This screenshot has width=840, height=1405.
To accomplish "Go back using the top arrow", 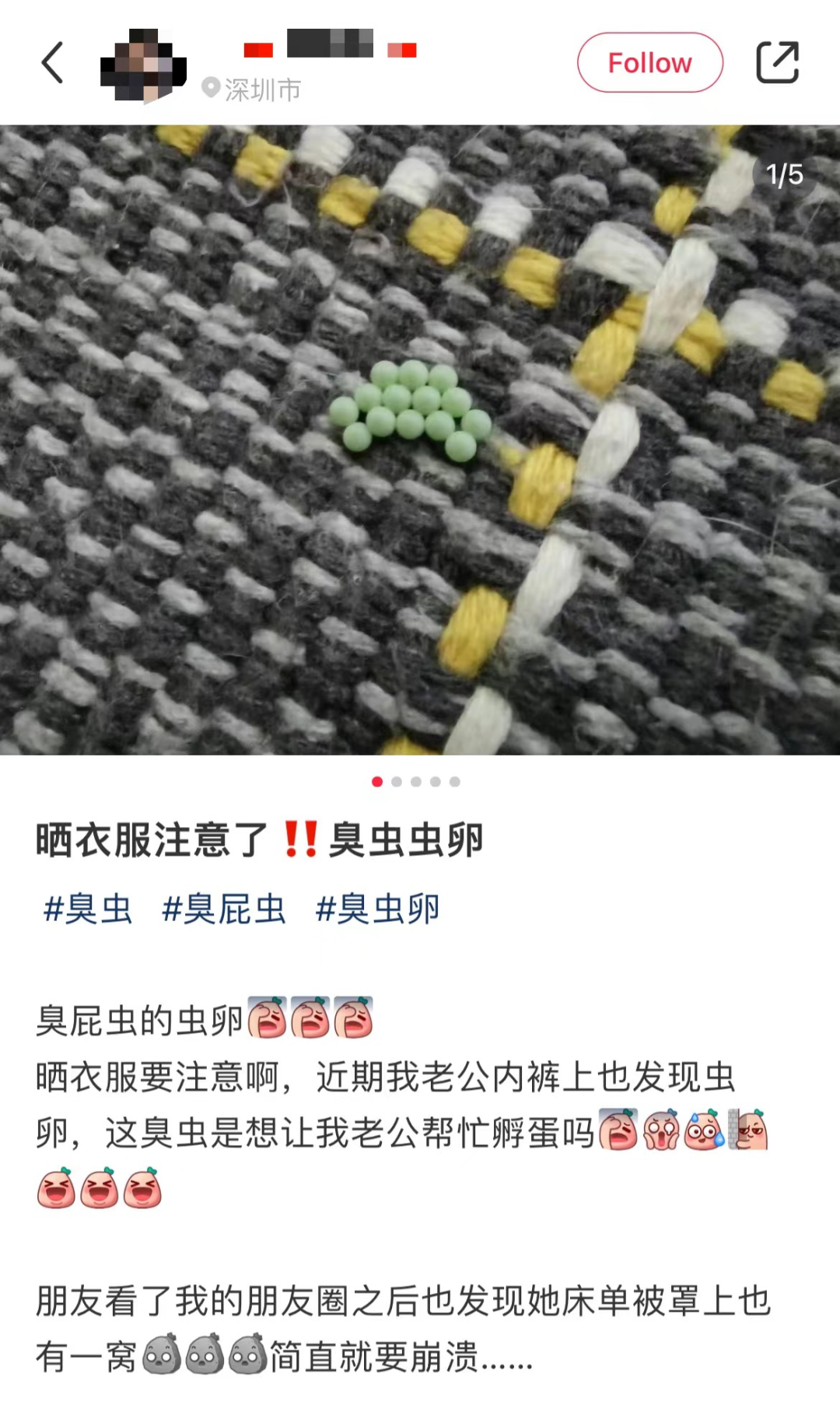I will click(53, 63).
